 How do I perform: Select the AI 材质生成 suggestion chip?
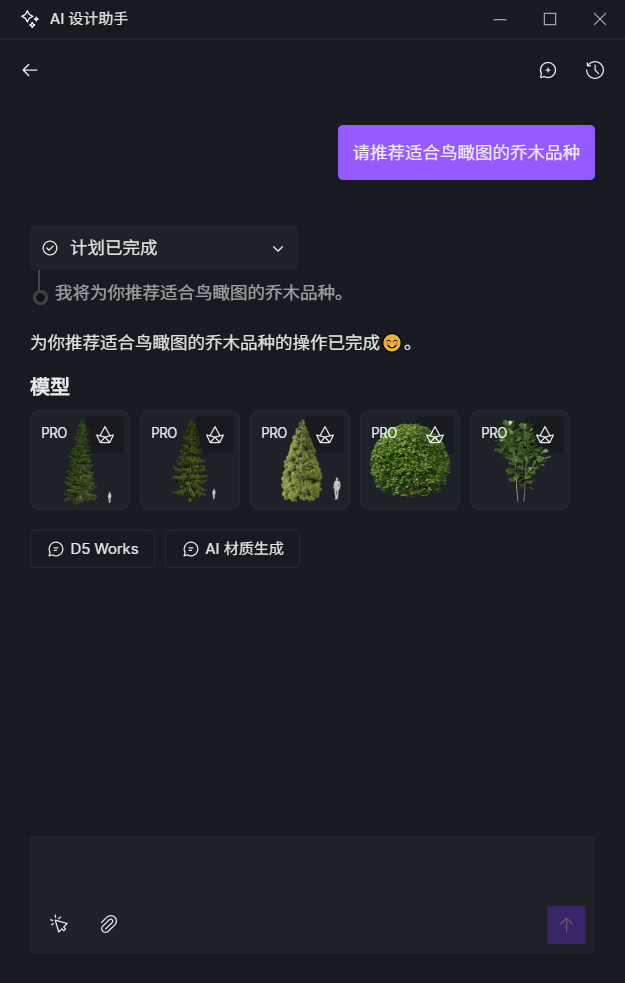[232, 549]
